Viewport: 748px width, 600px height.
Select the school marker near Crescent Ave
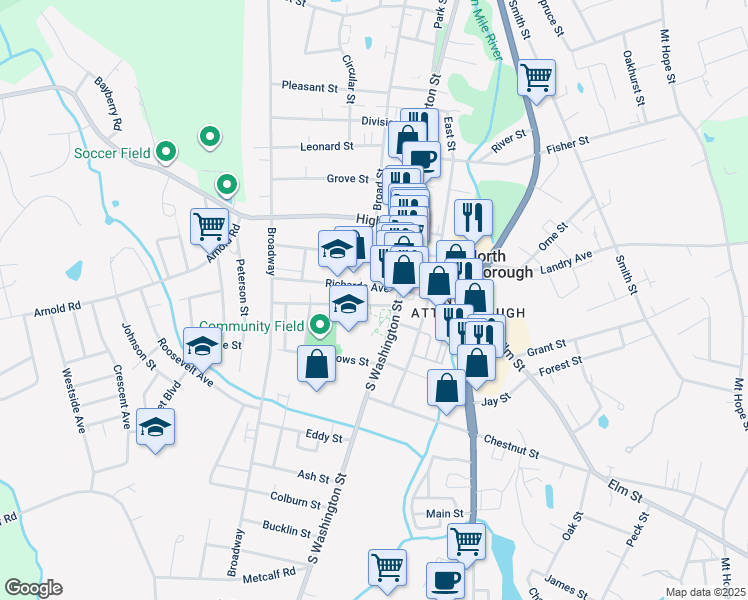click(156, 429)
